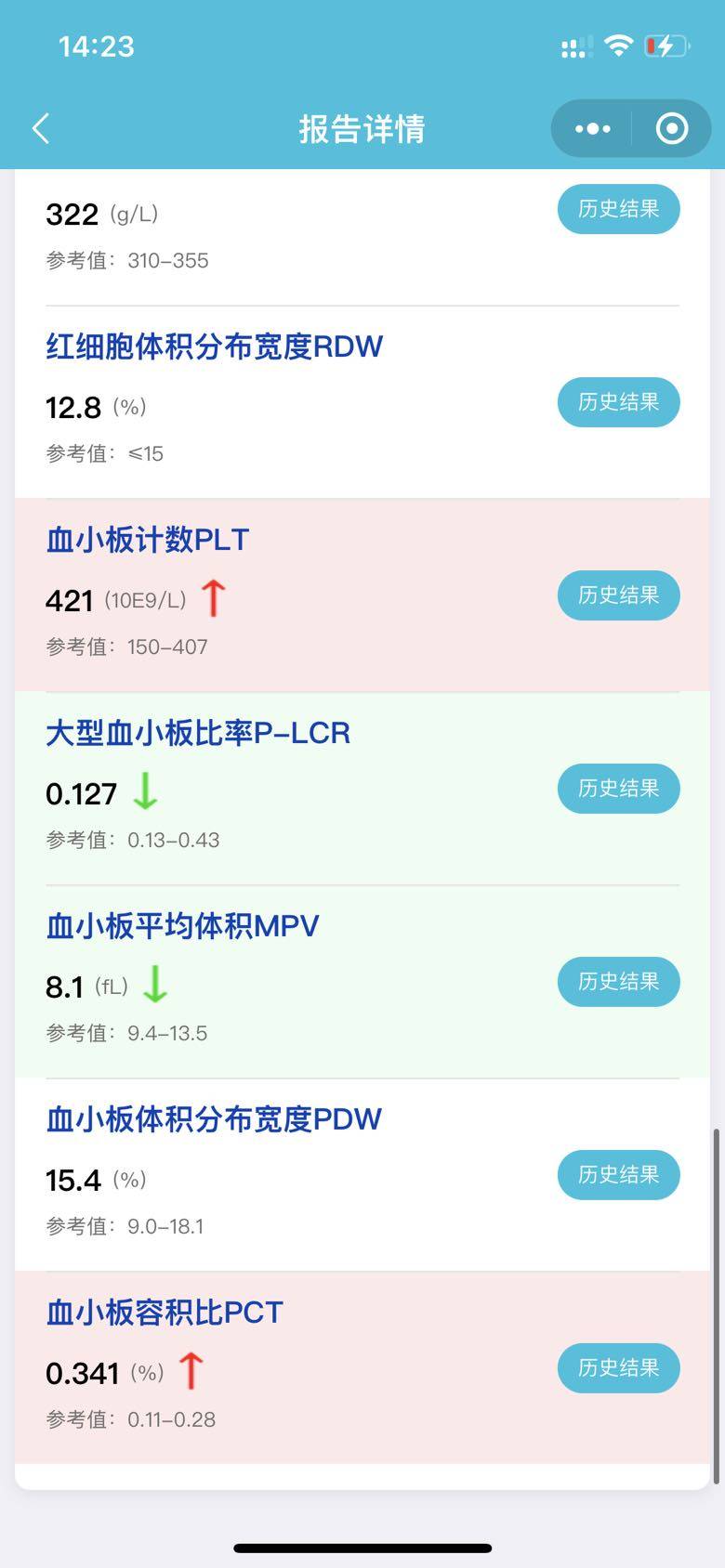The height and width of the screenshot is (1568, 725).
Task: View history results for the 322 g/L item
Action: 618,209
